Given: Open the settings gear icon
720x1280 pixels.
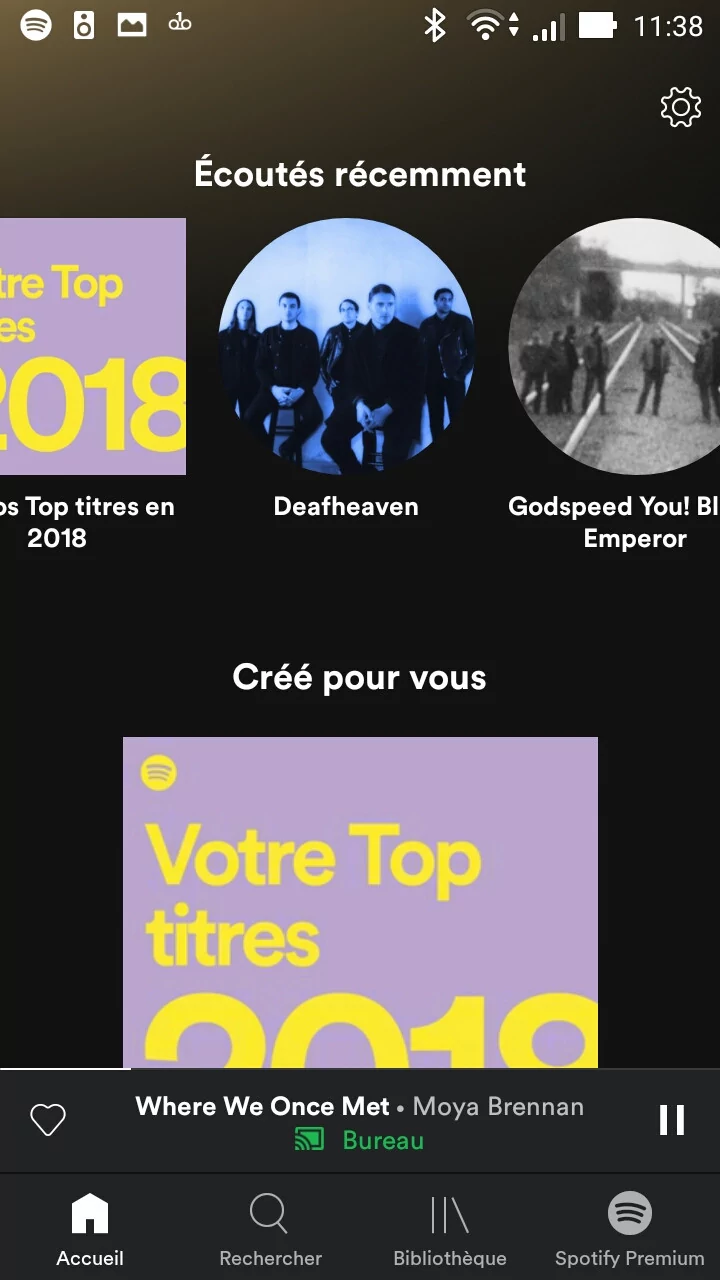Looking at the screenshot, I should click(680, 107).
